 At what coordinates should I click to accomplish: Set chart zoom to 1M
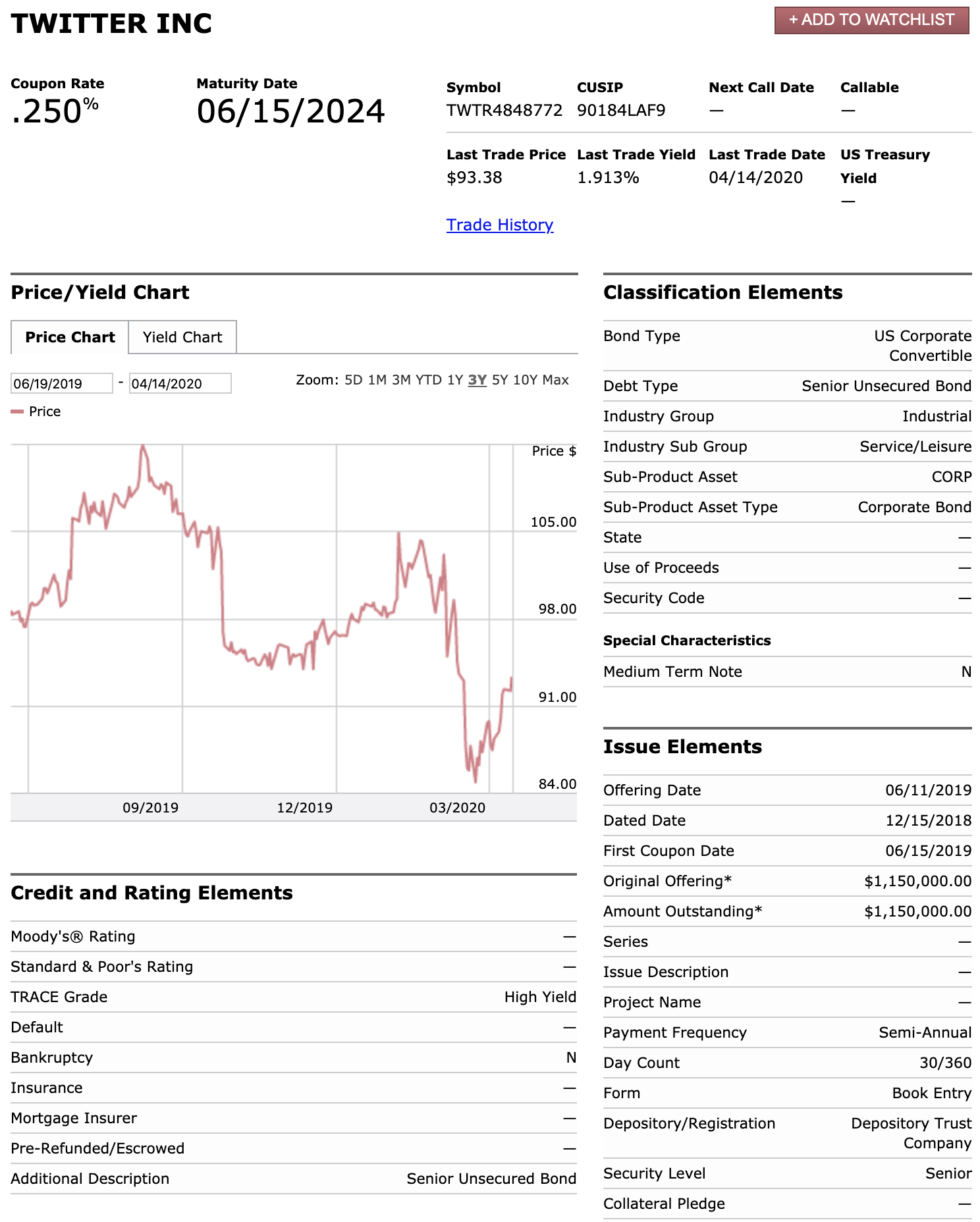coord(377,380)
